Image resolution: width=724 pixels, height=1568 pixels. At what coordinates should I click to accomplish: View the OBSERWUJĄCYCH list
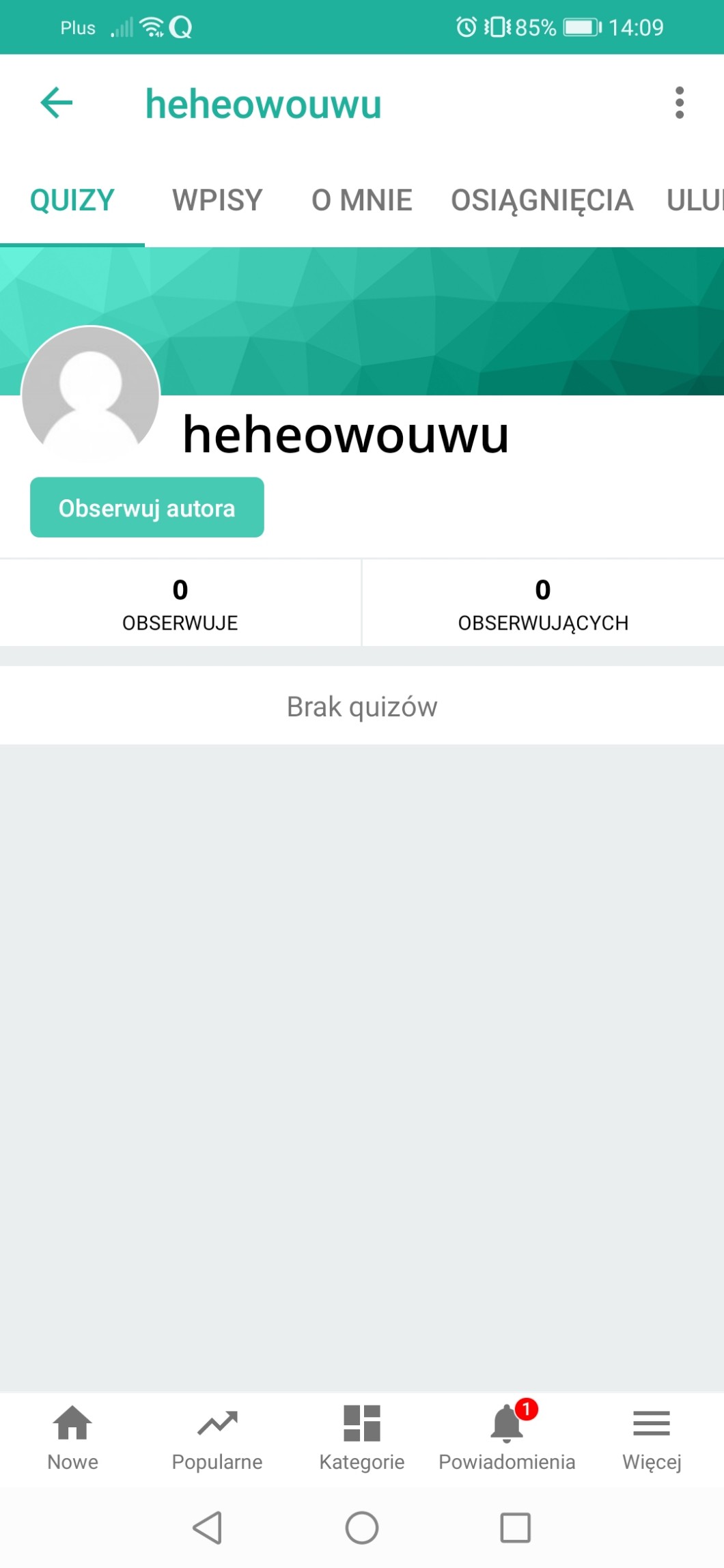click(543, 604)
